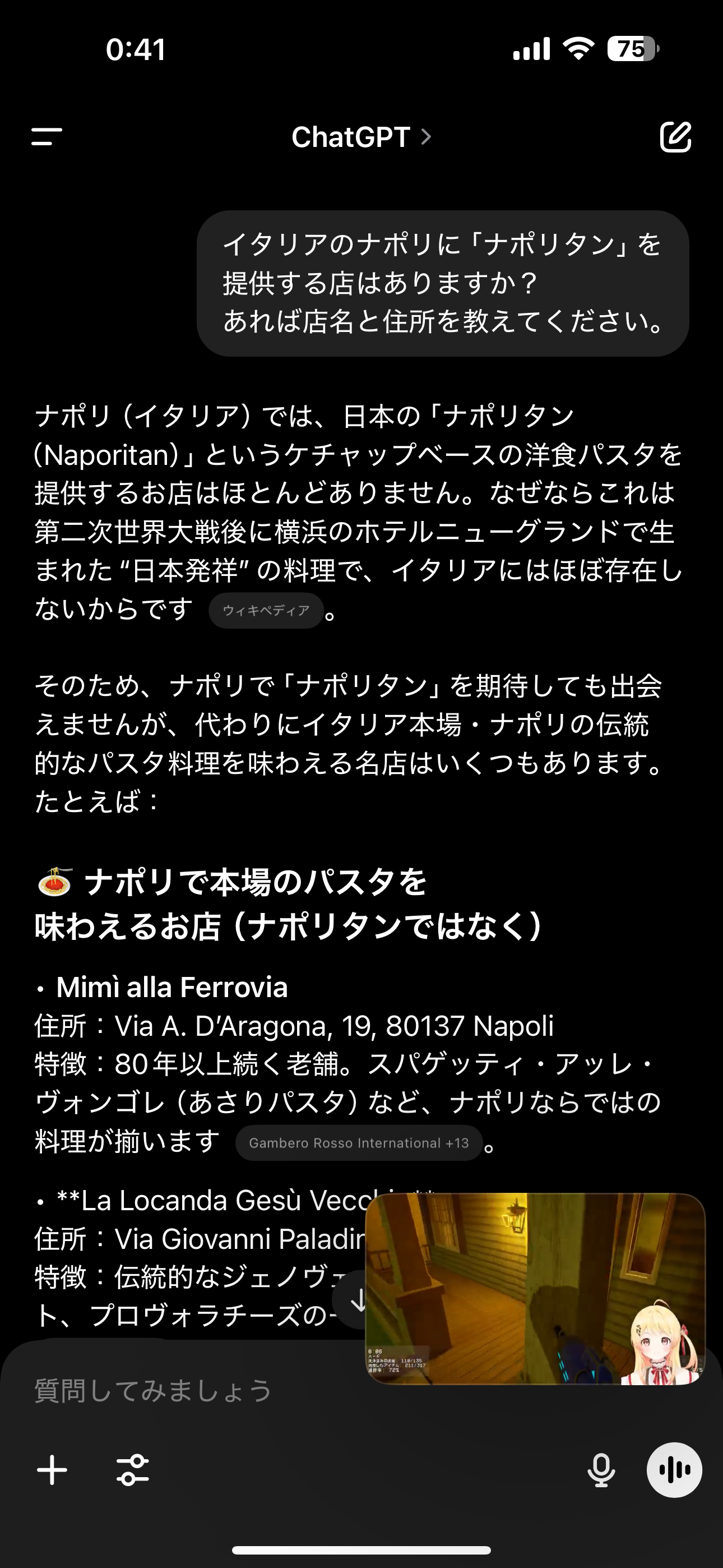Image resolution: width=723 pixels, height=1568 pixels.
Task: Add an attachment with the plus button
Action: (52, 1470)
